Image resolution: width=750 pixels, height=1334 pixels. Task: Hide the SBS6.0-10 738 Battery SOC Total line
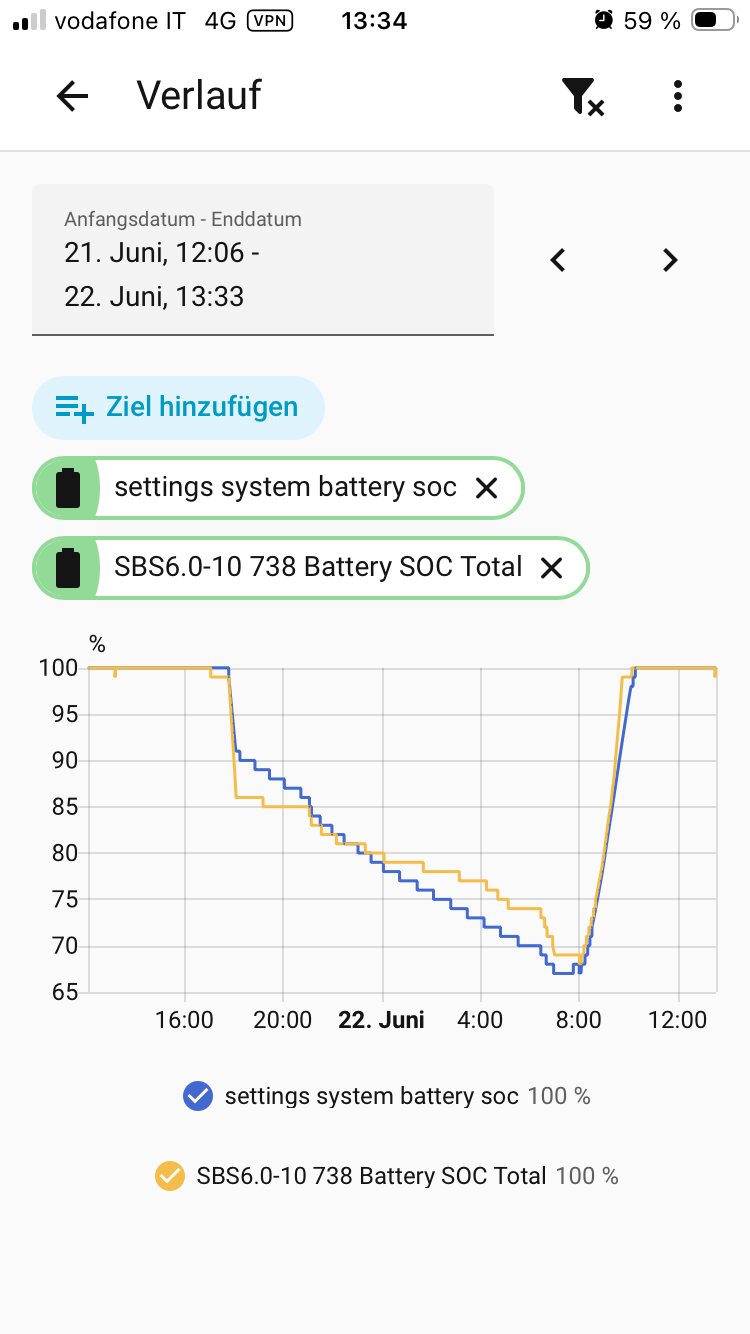pos(386,1176)
